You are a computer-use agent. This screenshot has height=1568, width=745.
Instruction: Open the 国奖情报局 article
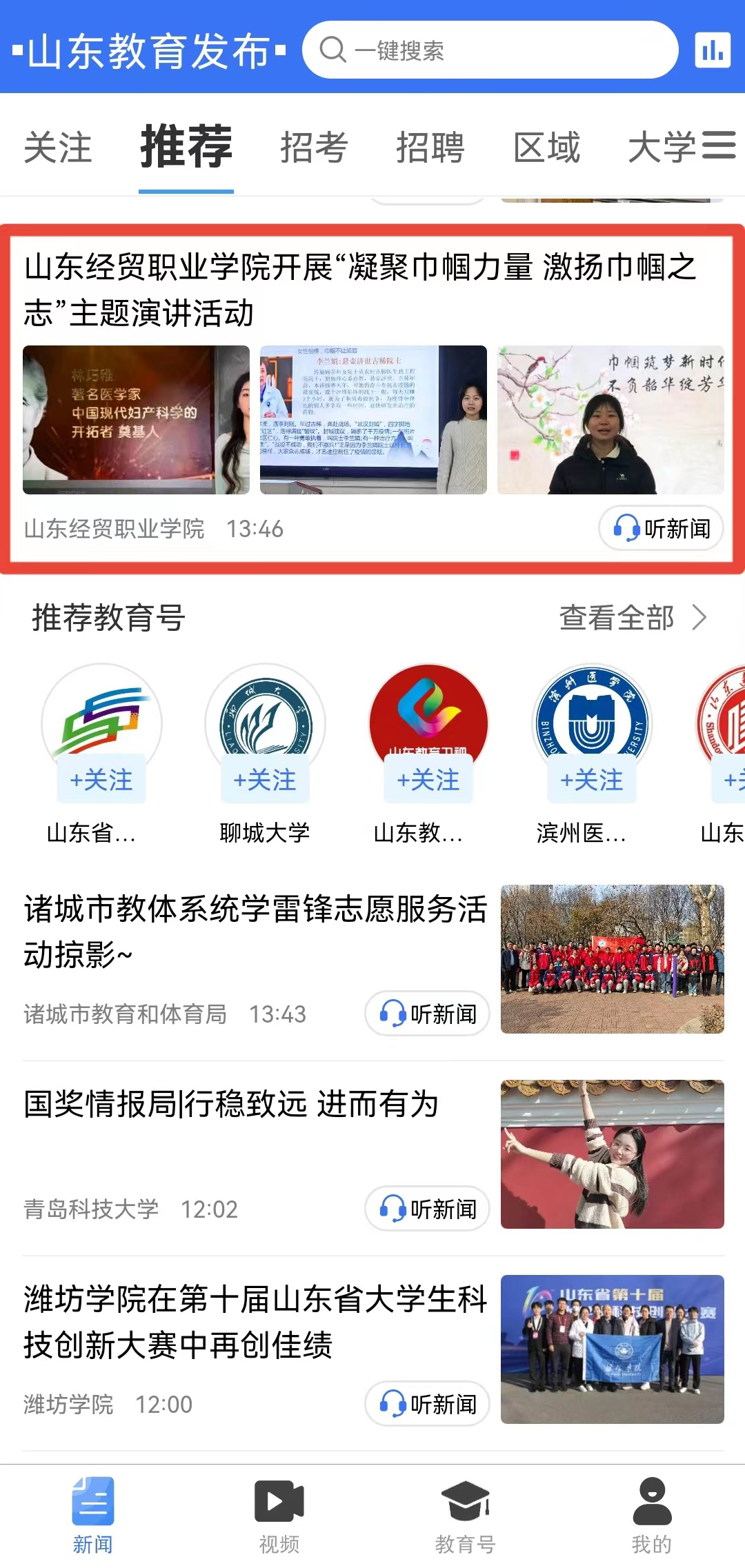(231, 1104)
